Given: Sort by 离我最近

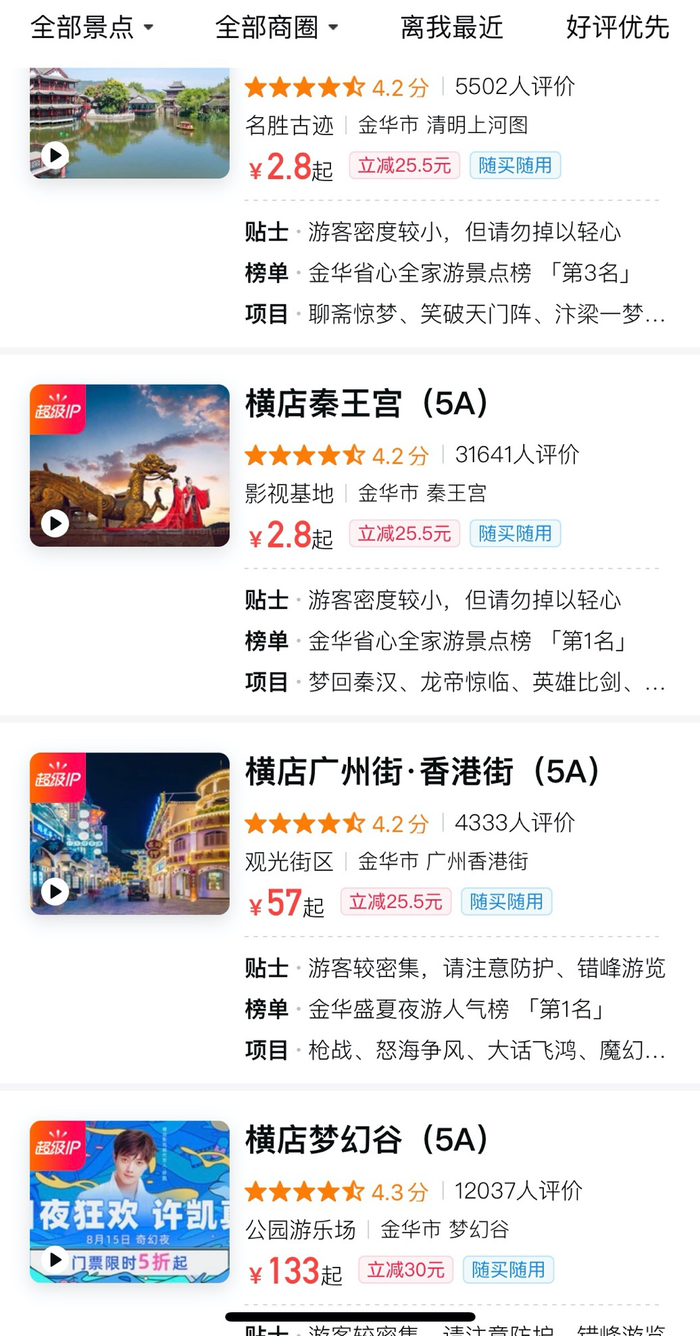Looking at the screenshot, I should pos(451,27).
